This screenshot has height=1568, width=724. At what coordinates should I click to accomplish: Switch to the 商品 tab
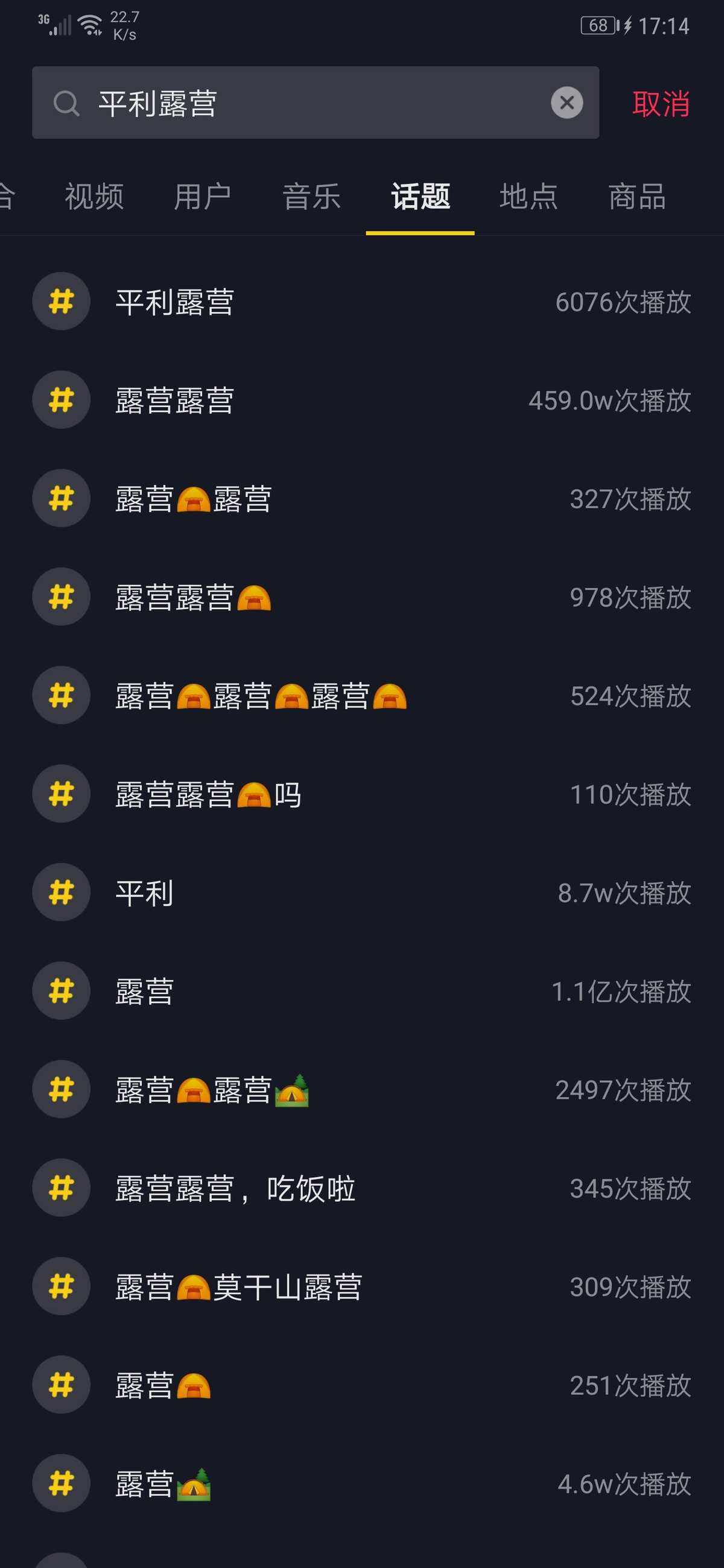637,197
